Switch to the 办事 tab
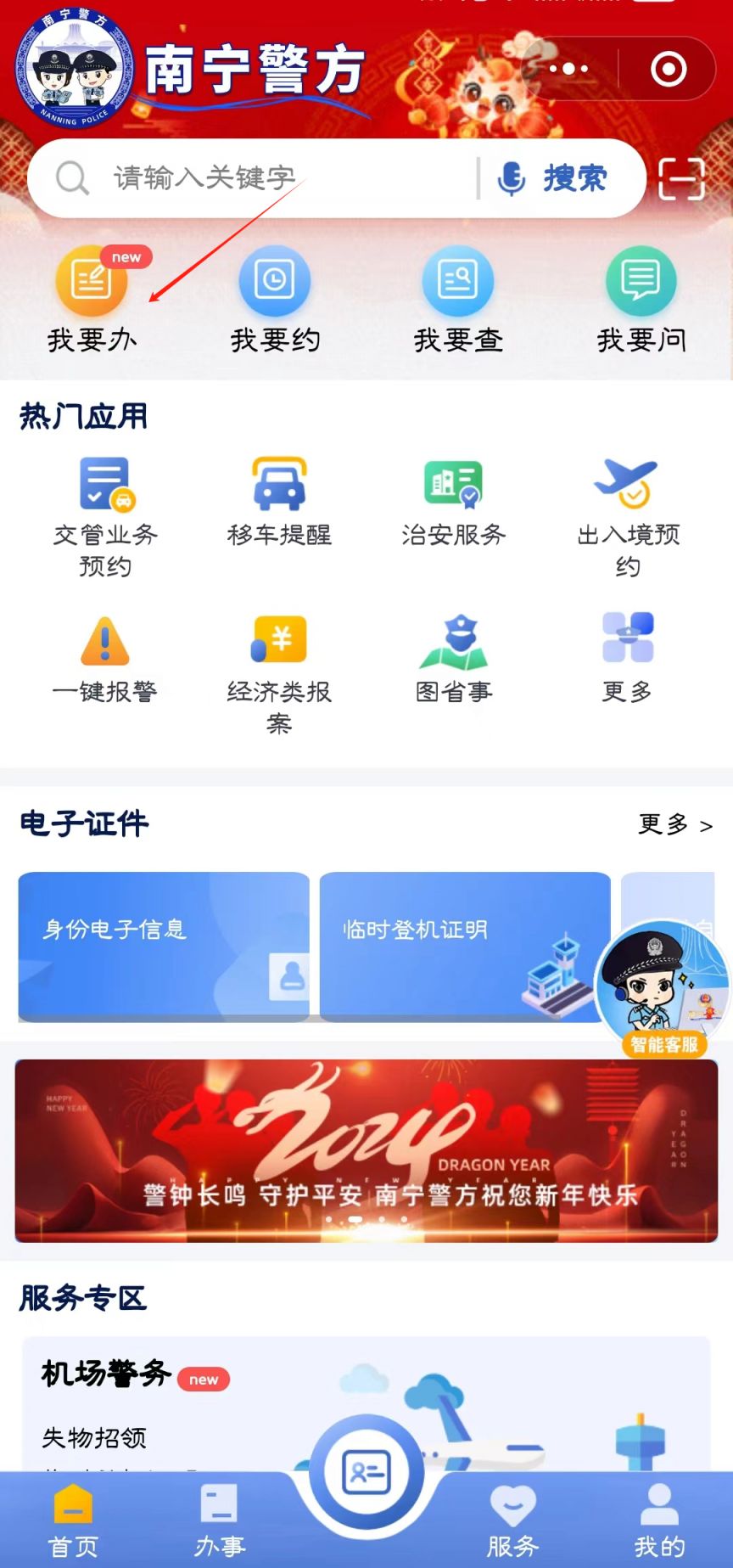This screenshot has height=1568, width=733. [220, 1520]
